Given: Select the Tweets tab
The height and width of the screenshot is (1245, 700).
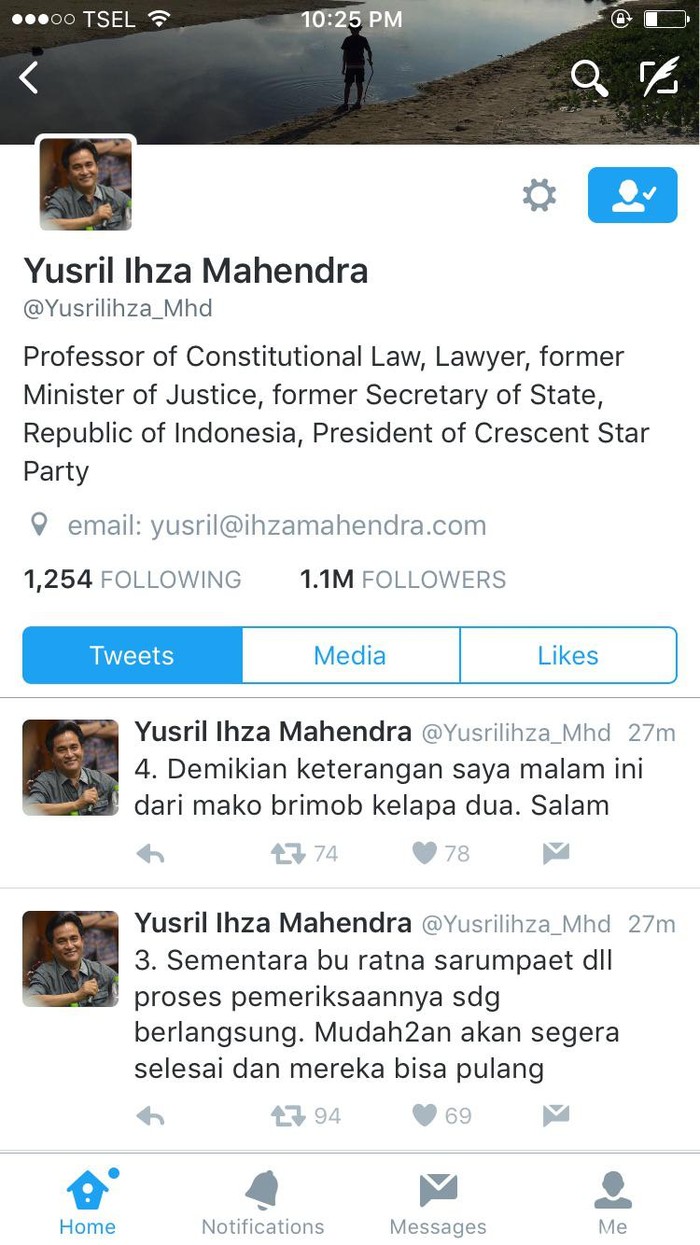Looking at the screenshot, I should tap(132, 655).
